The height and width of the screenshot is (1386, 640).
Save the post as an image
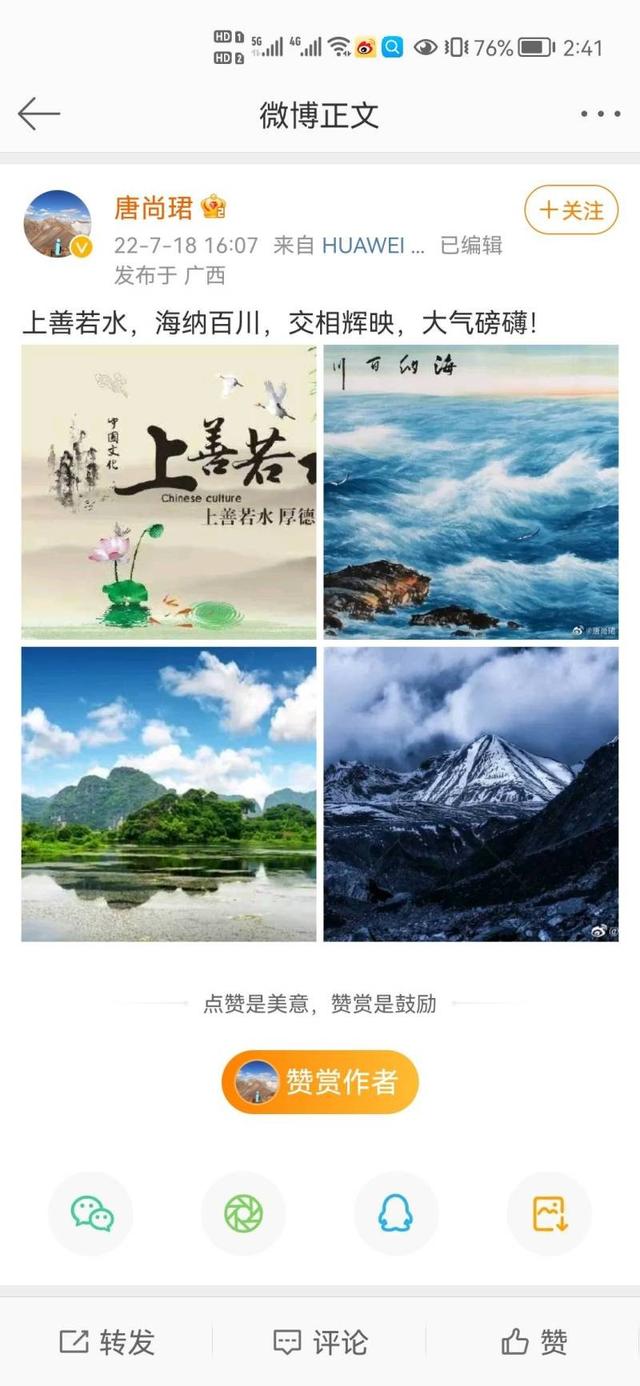549,1214
